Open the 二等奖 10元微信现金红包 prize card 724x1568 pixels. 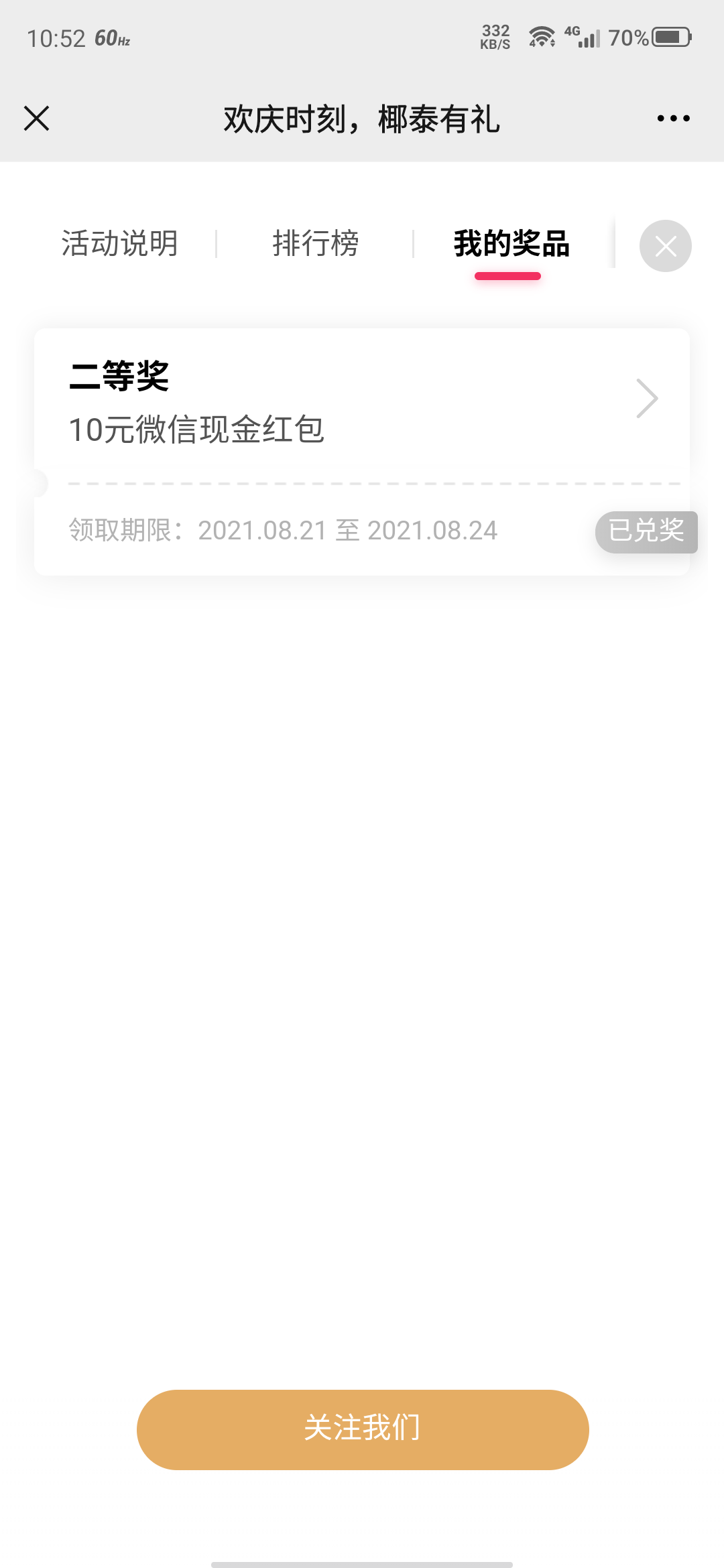point(362,402)
